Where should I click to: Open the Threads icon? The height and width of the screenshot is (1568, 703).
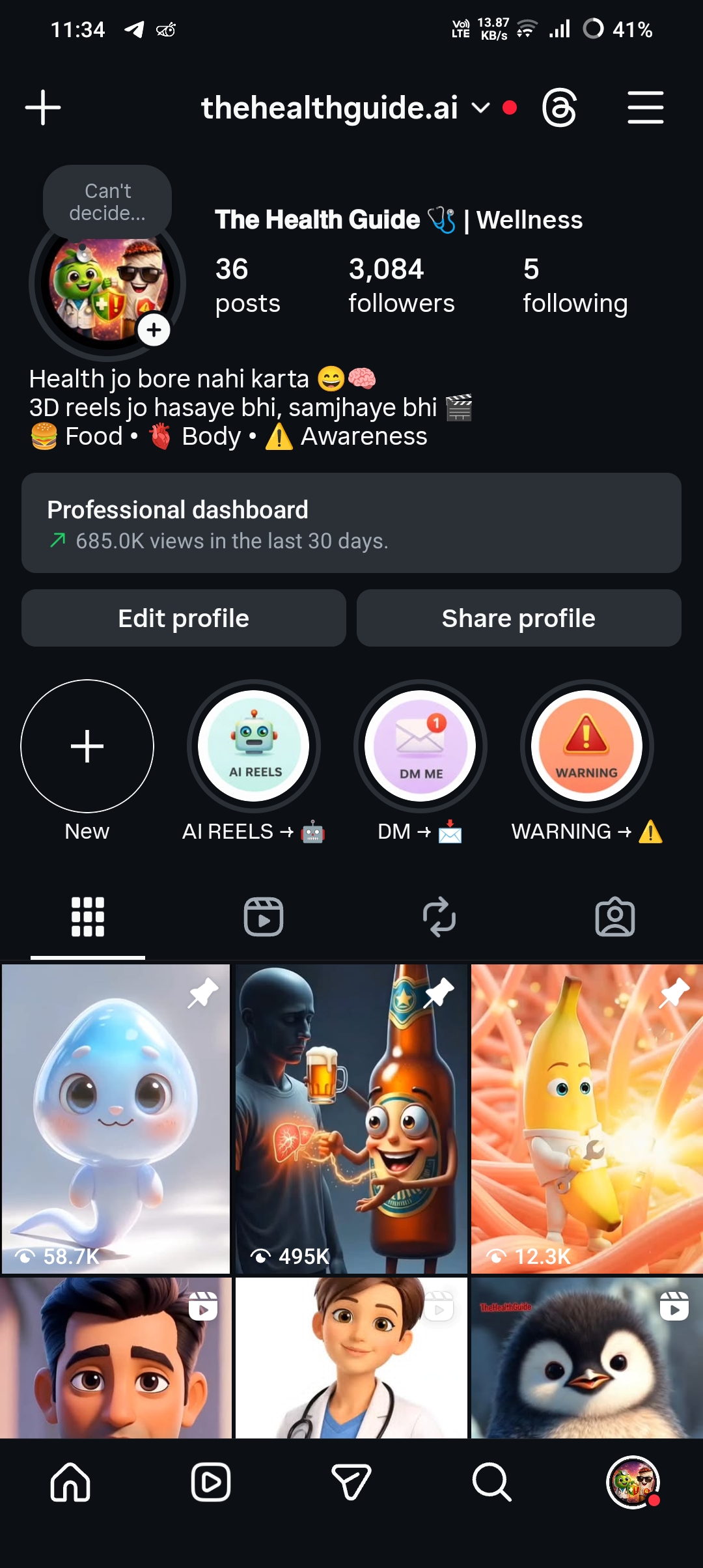point(559,108)
